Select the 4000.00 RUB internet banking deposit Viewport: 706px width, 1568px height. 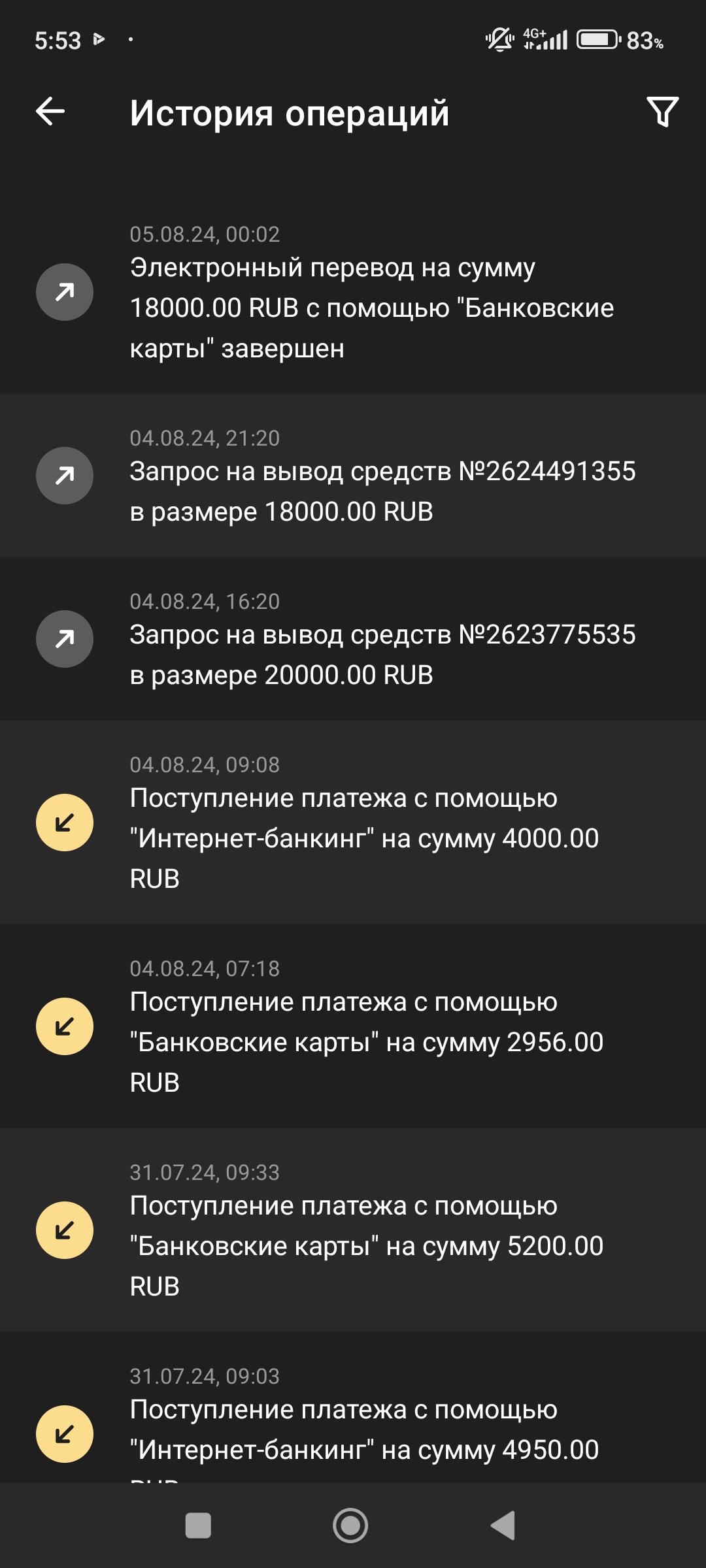tap(353, 823)
